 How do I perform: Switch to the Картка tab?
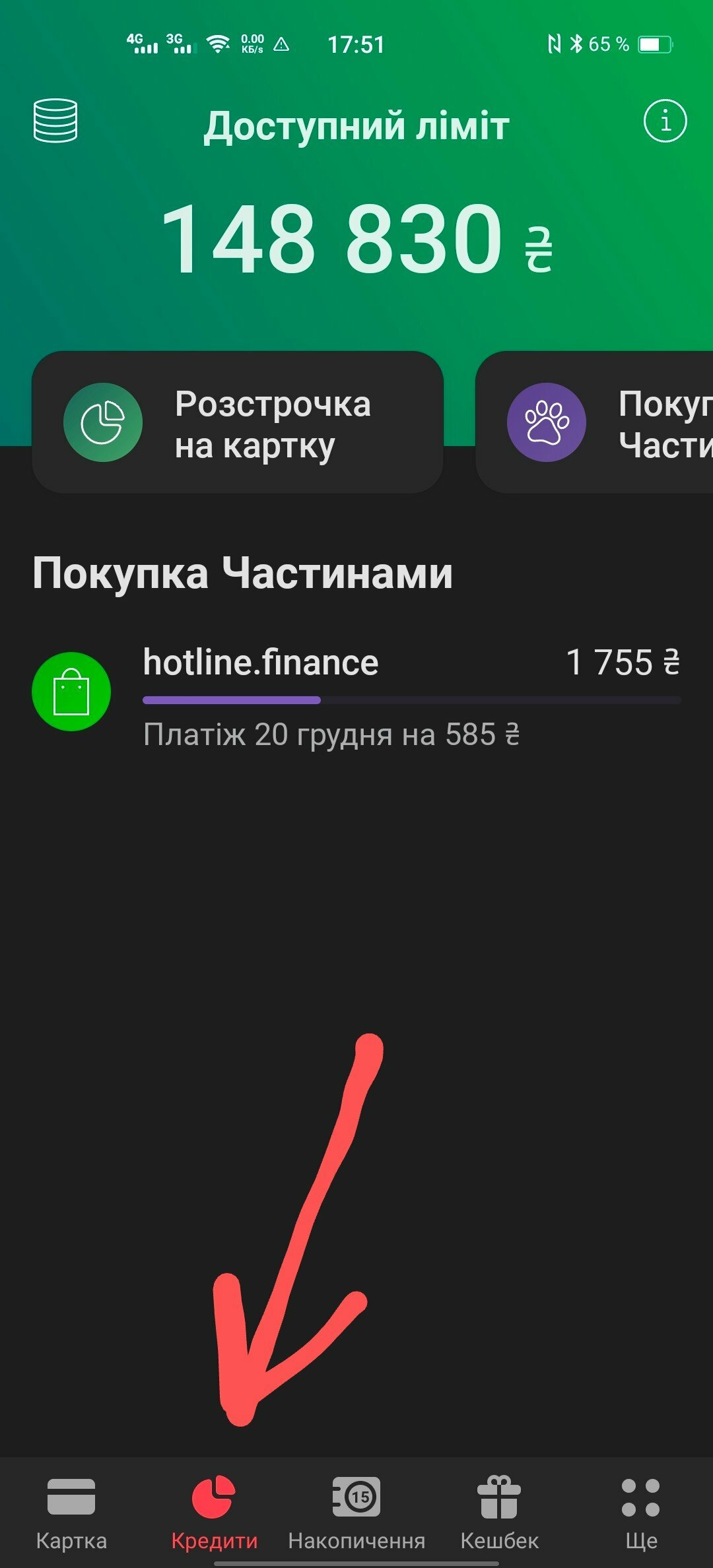point(71,1513)
